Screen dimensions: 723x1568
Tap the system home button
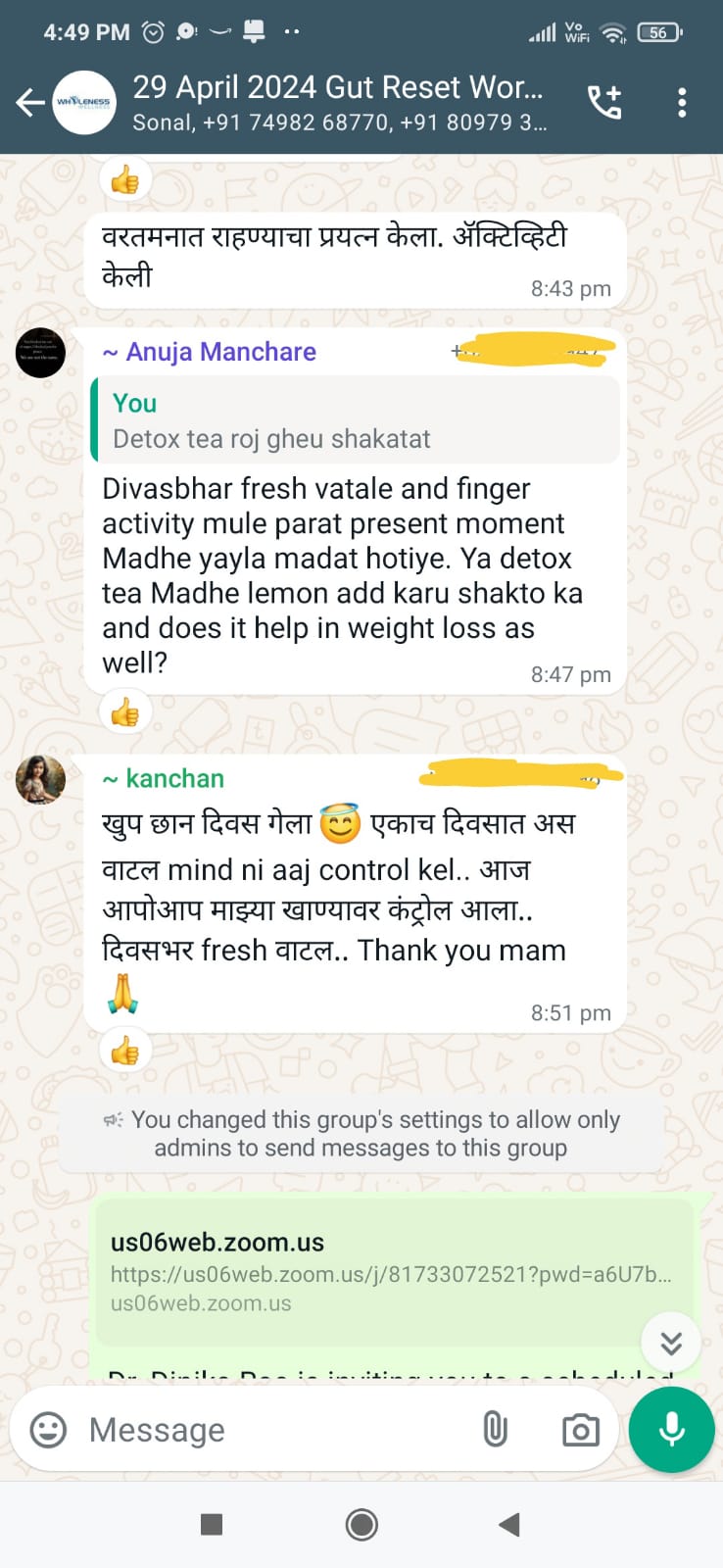[361, 1524]
